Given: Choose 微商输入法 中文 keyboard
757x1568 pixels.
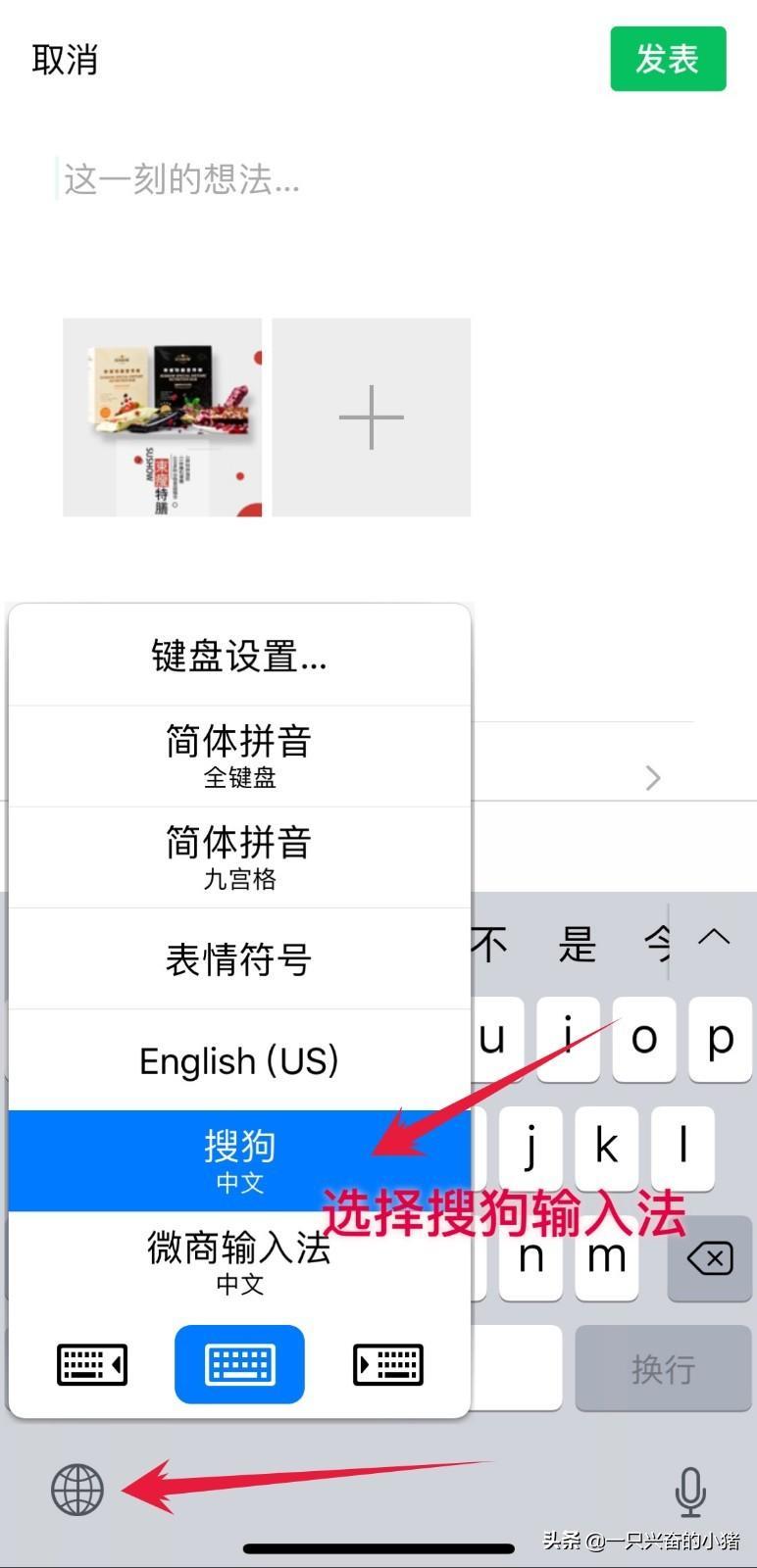Looking at the screenshot, I should pyautogui.click(x=239, y=1262).
